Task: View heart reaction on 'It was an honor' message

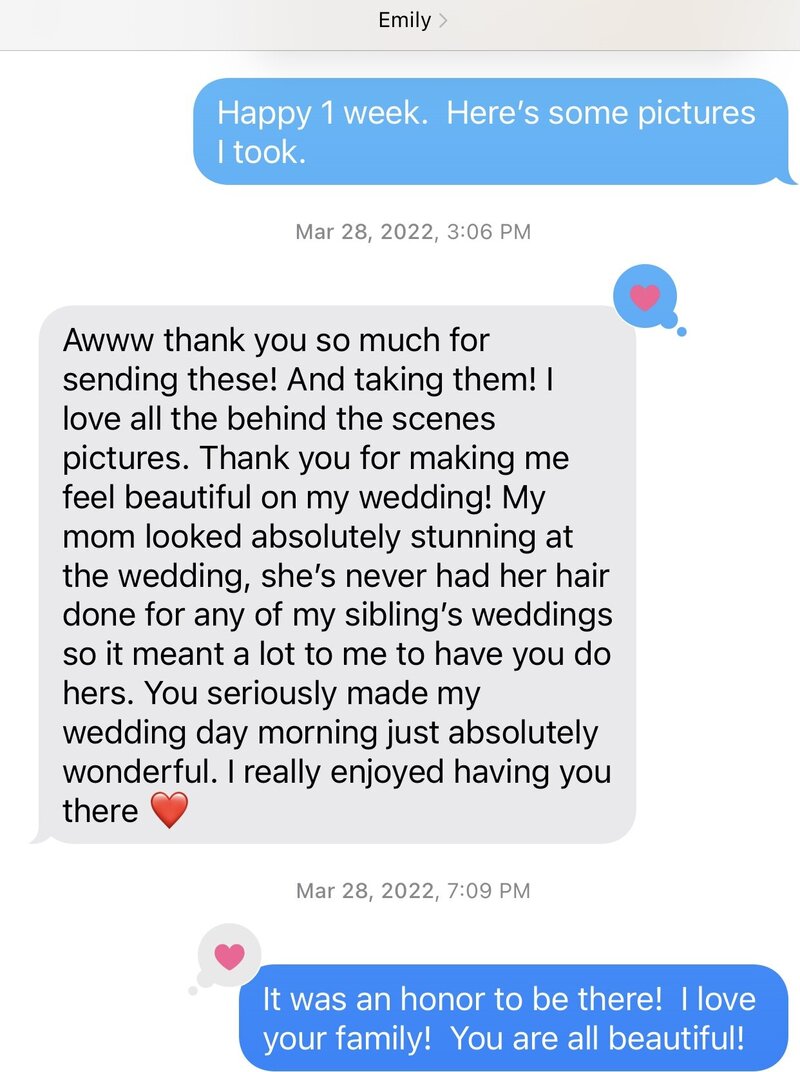Action: tap(230, 956)
